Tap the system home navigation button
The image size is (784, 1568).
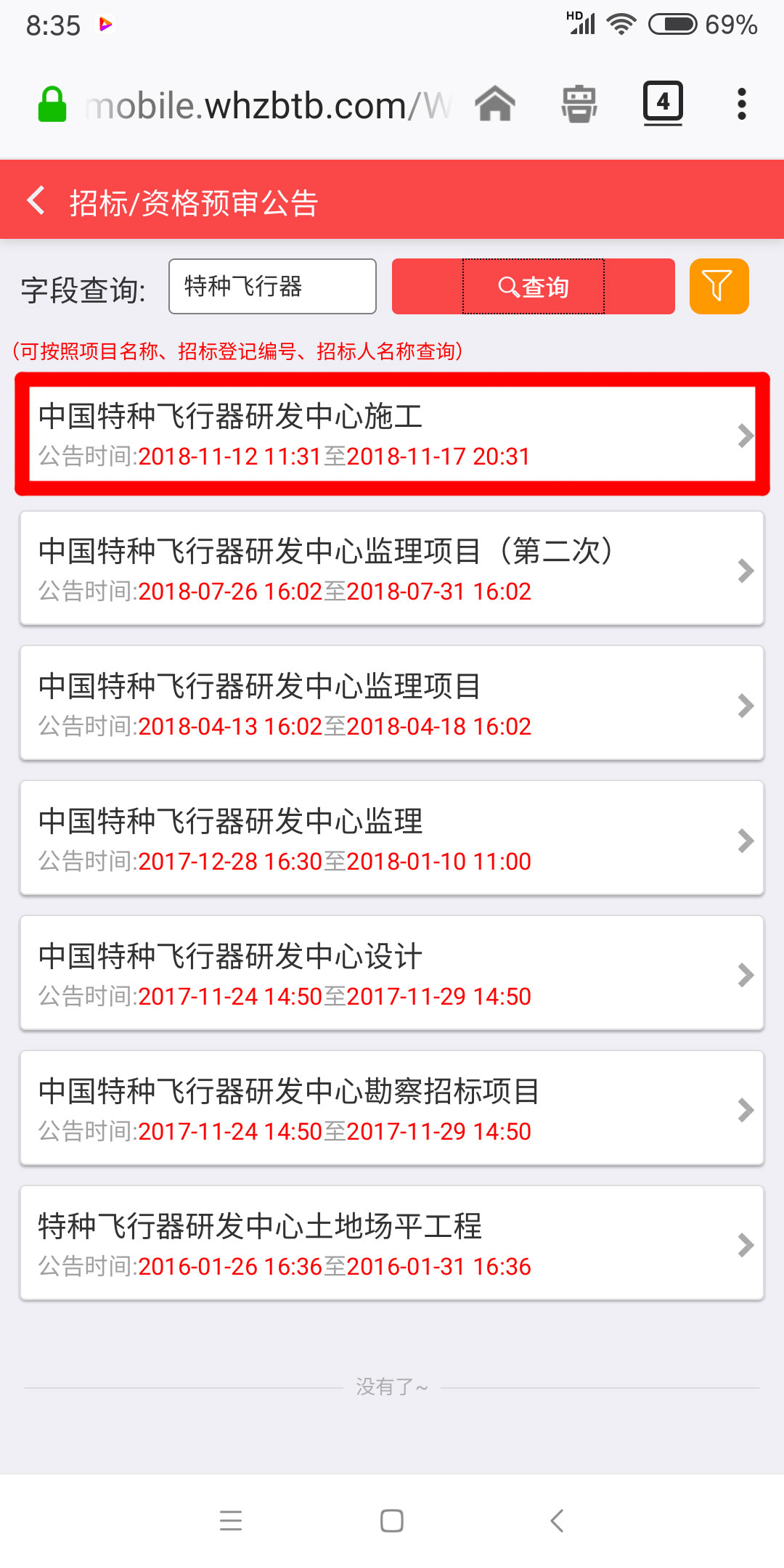pos(392,1520)
